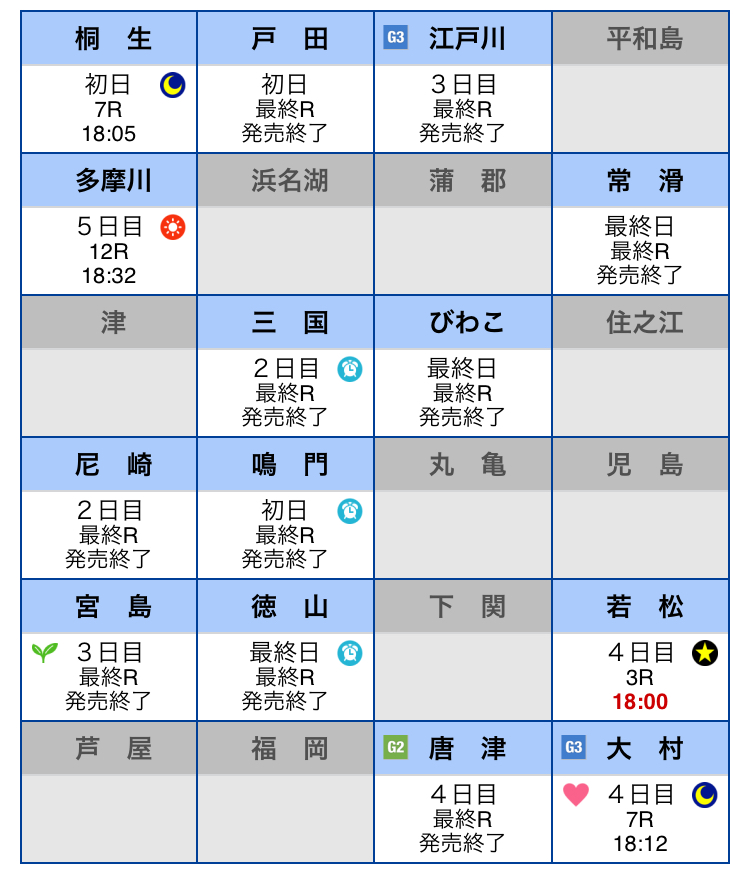Select the 唐津 G2 venue
Viewport: 750px width, 870px height.
(x=463, y=793)
